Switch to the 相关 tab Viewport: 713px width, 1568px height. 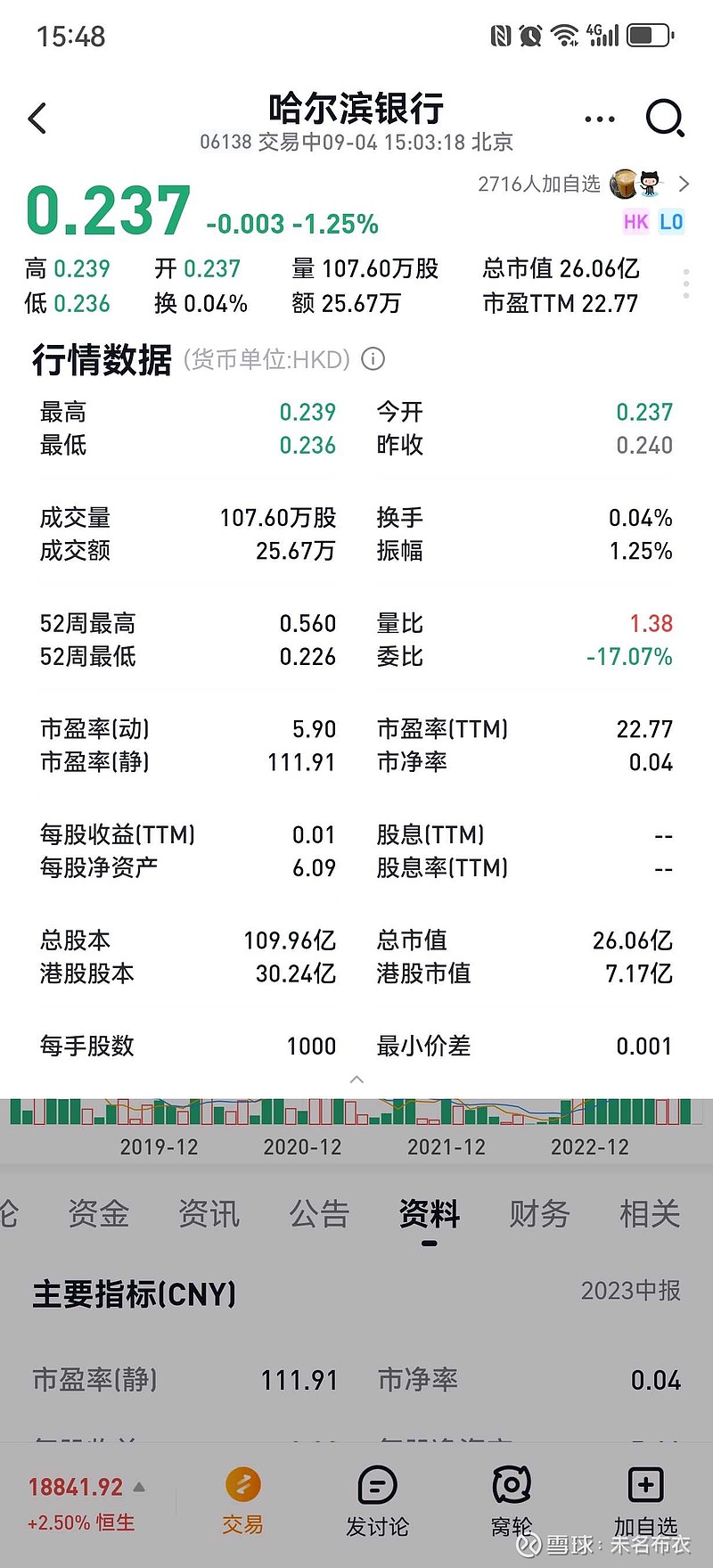[650, 1213]
